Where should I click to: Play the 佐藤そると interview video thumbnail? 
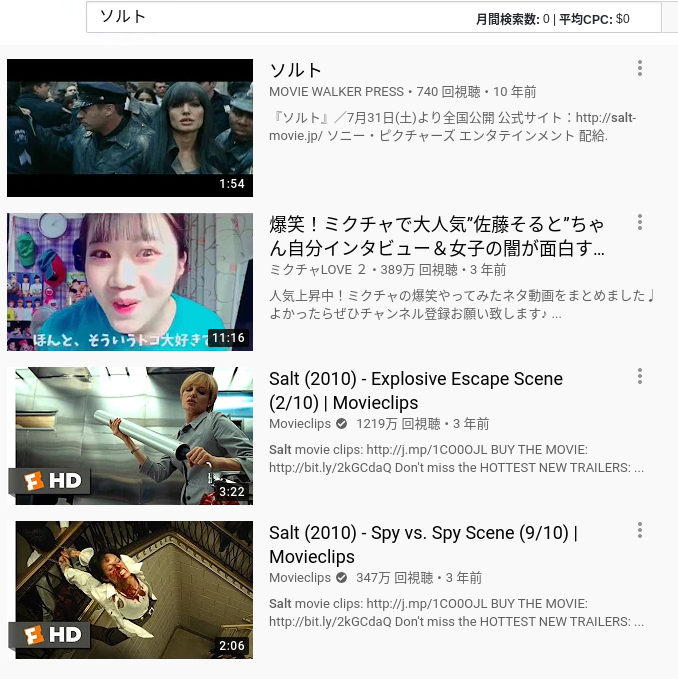pyautogui.click(x=130, y=282)
